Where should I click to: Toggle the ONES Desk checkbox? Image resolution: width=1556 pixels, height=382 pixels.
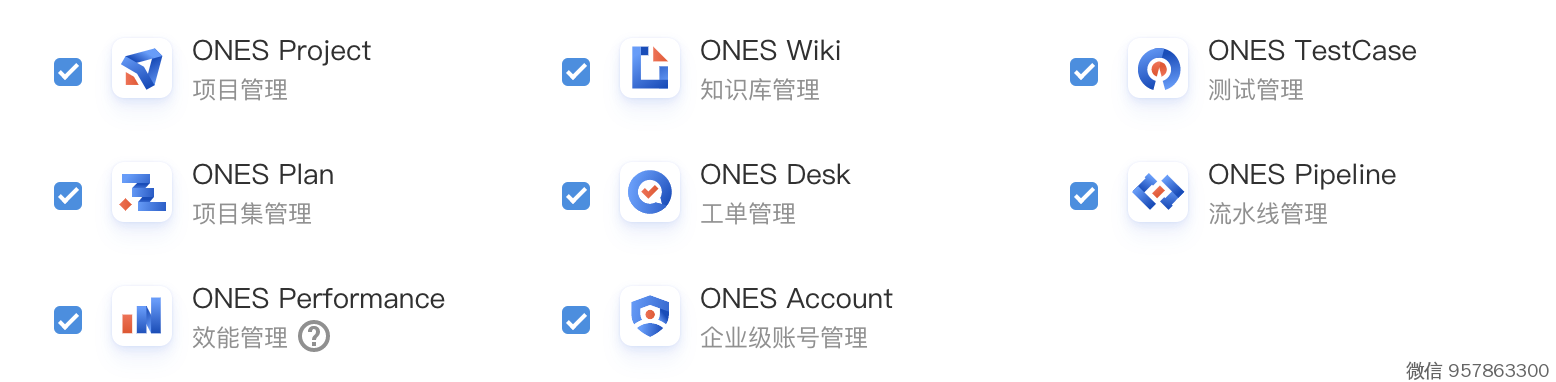click(576, 196)
